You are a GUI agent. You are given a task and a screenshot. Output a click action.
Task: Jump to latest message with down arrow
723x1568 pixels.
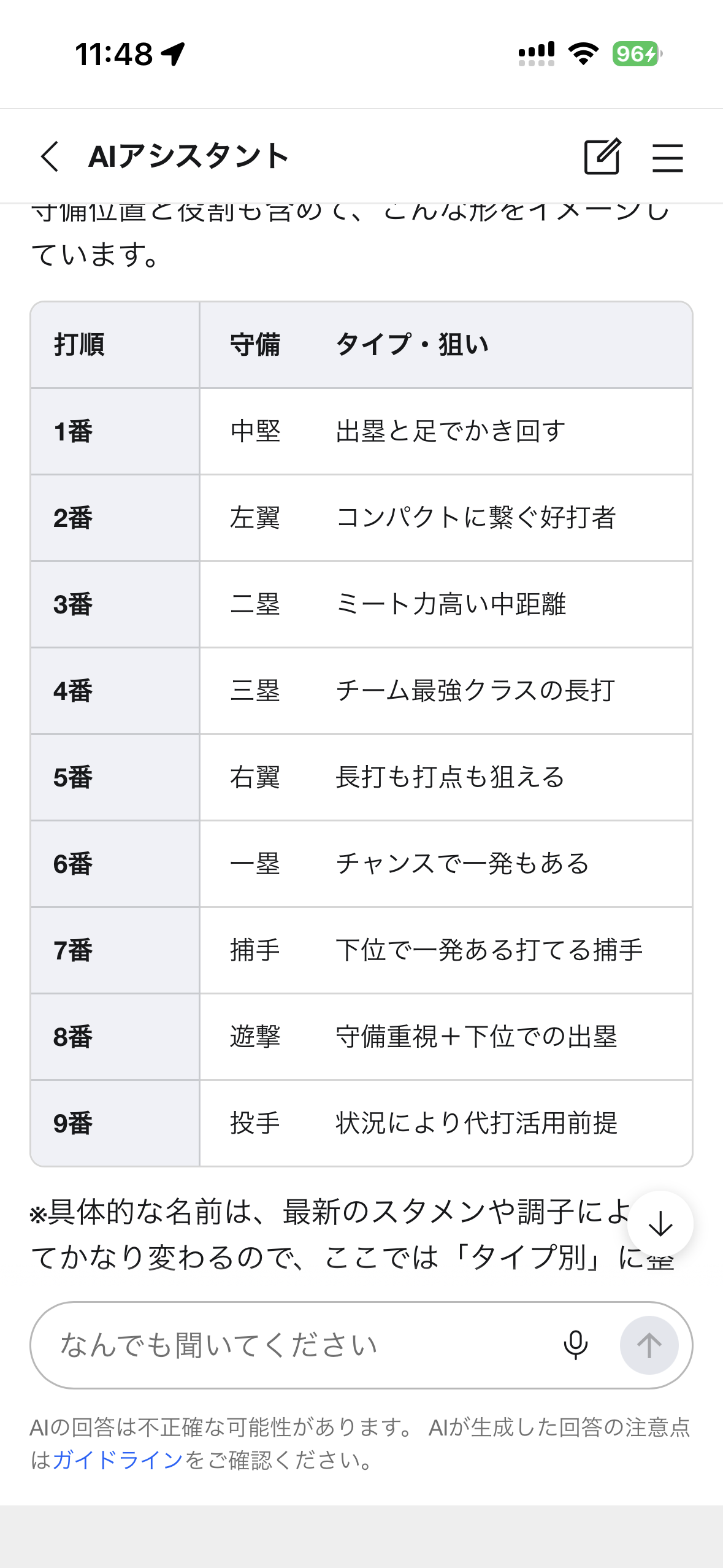click(660, 1224)
